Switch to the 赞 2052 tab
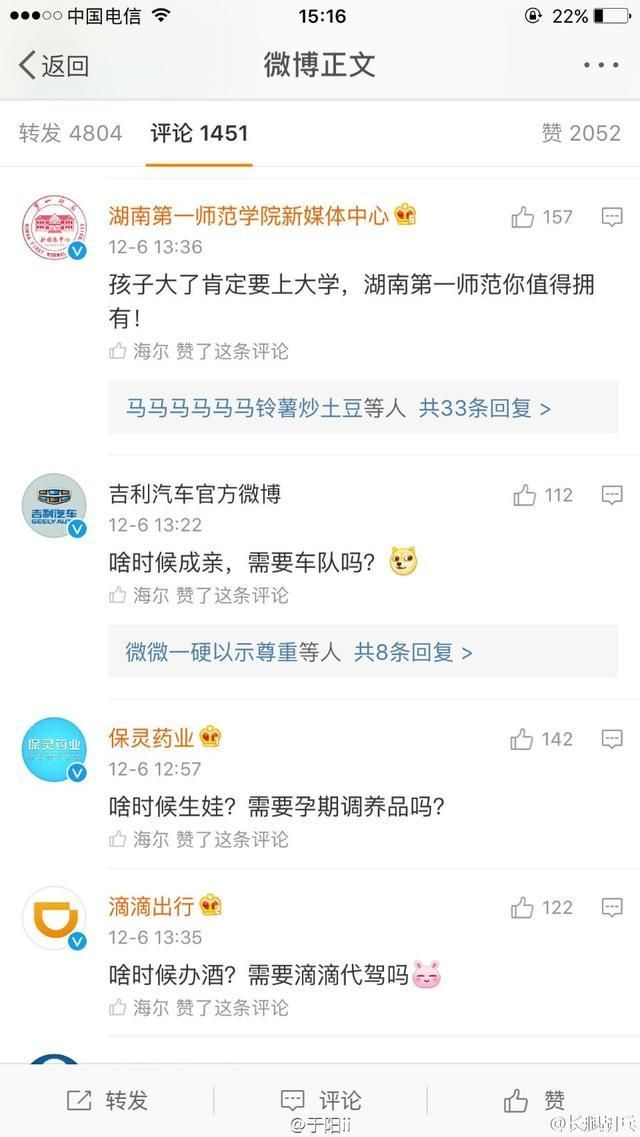Image resolution: width=640 pixels, height=1137 pixels. [x=581, y=133]
